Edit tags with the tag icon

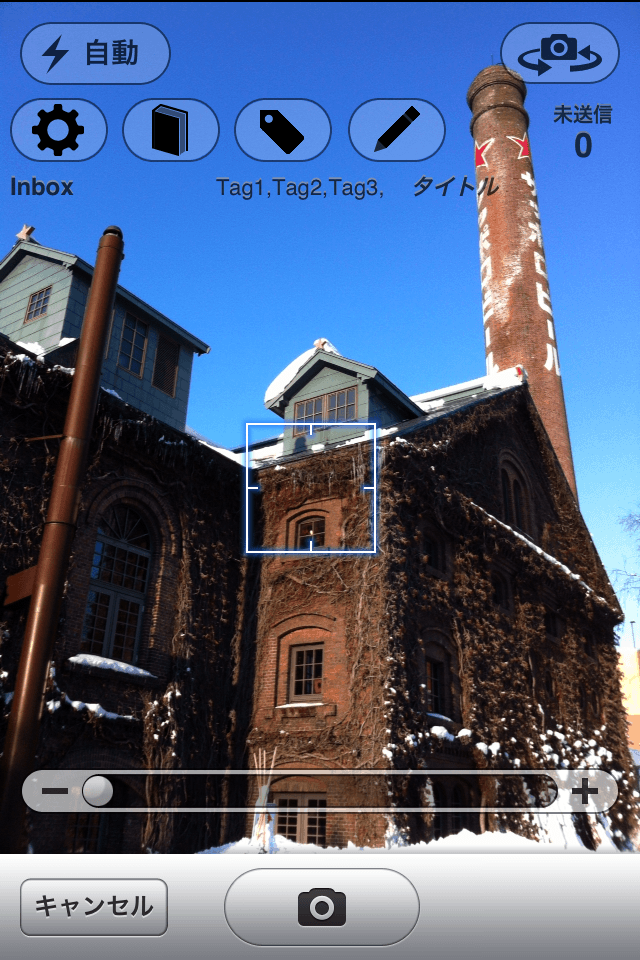(282, 130)
